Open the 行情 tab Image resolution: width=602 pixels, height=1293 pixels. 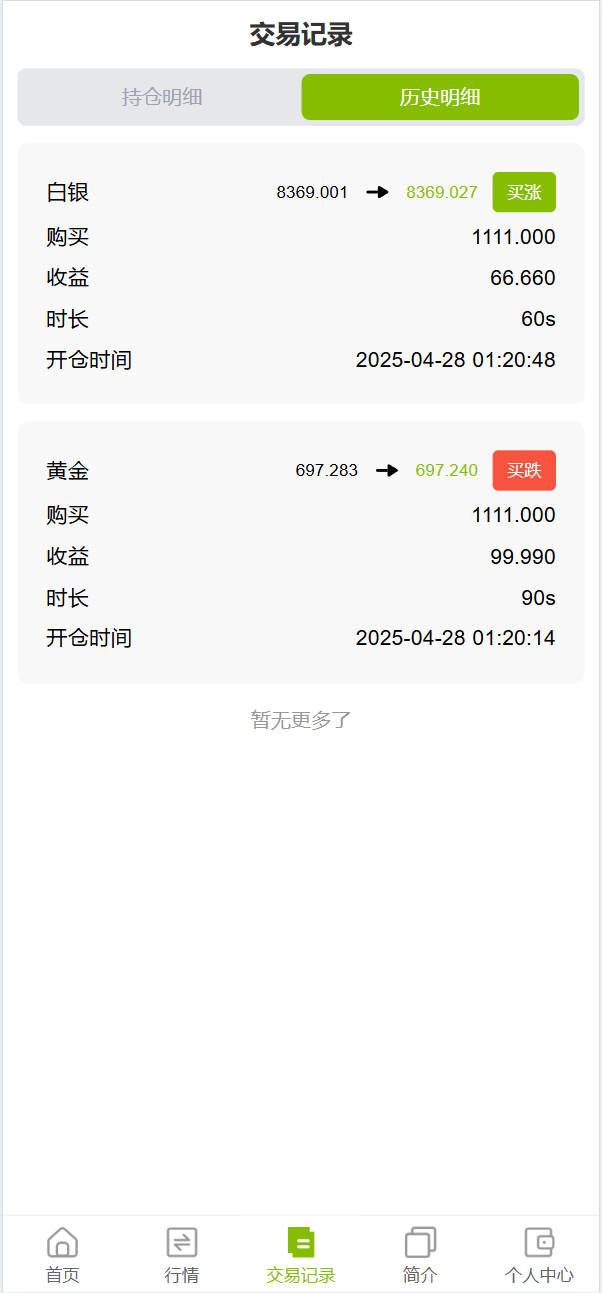[182, 1255]
